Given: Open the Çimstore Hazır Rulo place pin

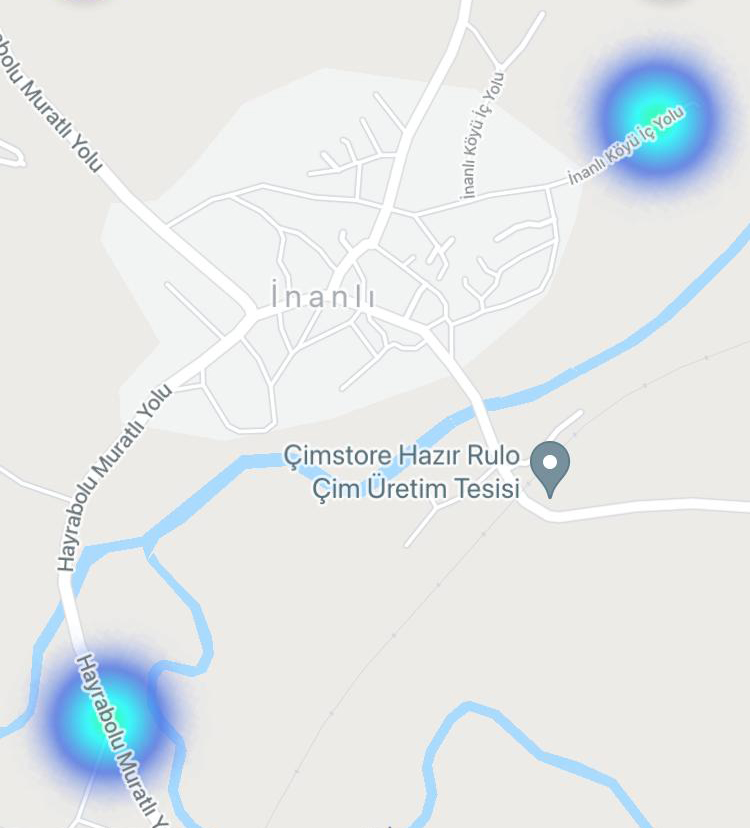Looking at the screenshot, I should click(549, 466).
